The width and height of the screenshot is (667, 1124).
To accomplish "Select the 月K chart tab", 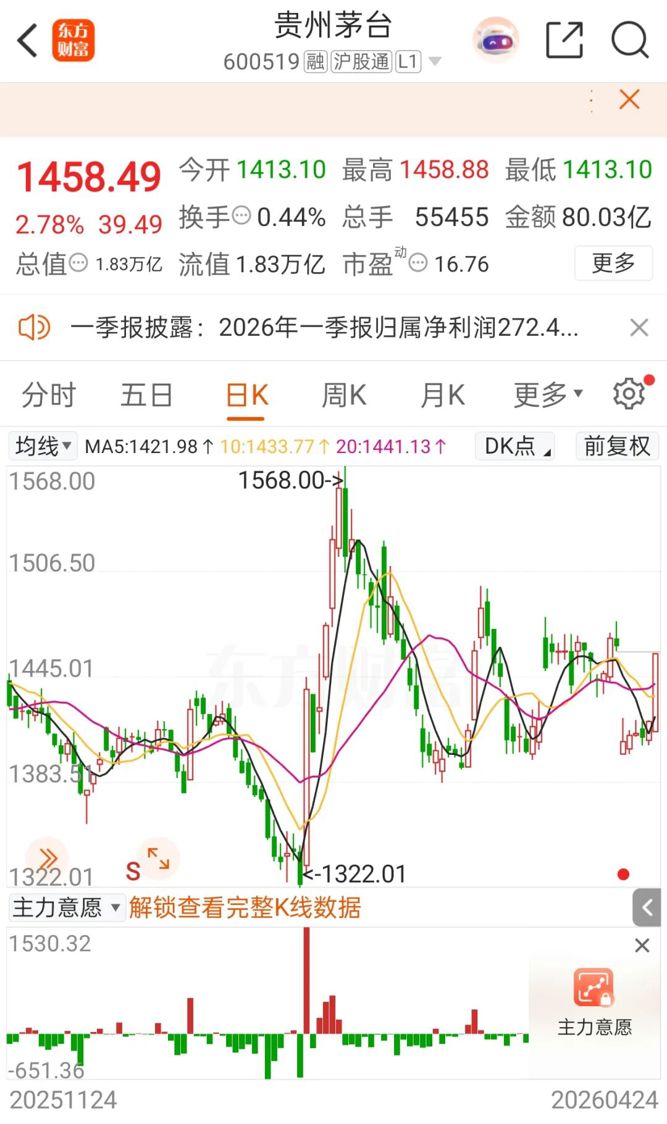I will tap(442, 395).
